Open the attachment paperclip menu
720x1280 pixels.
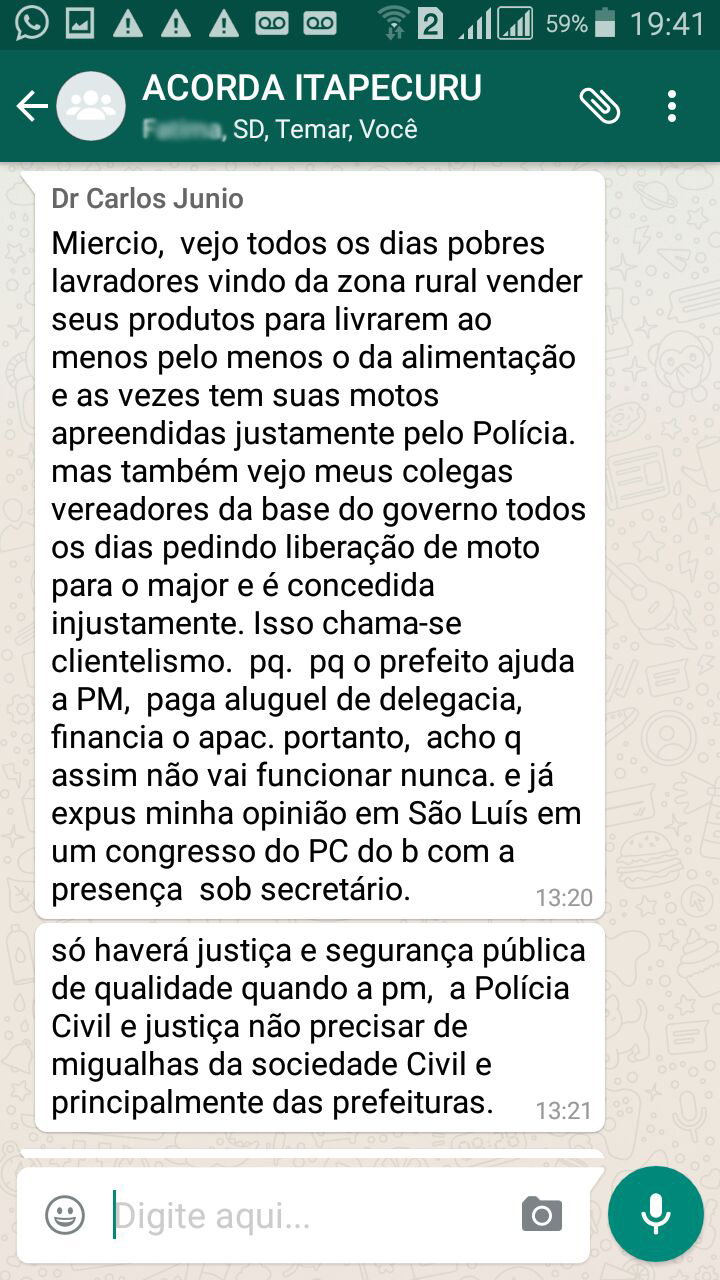pos(600,106)
